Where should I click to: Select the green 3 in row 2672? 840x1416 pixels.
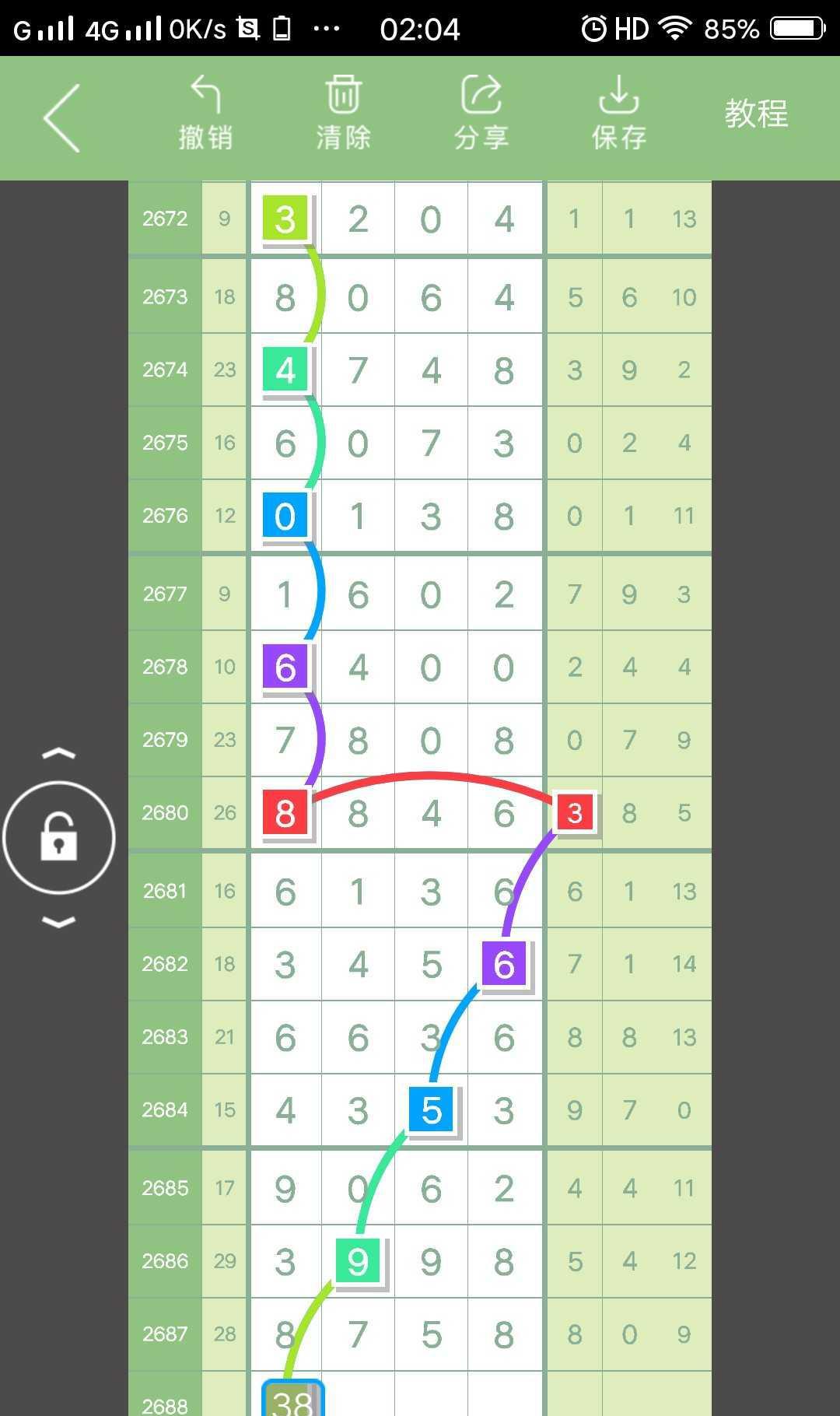tap(285, 219)
